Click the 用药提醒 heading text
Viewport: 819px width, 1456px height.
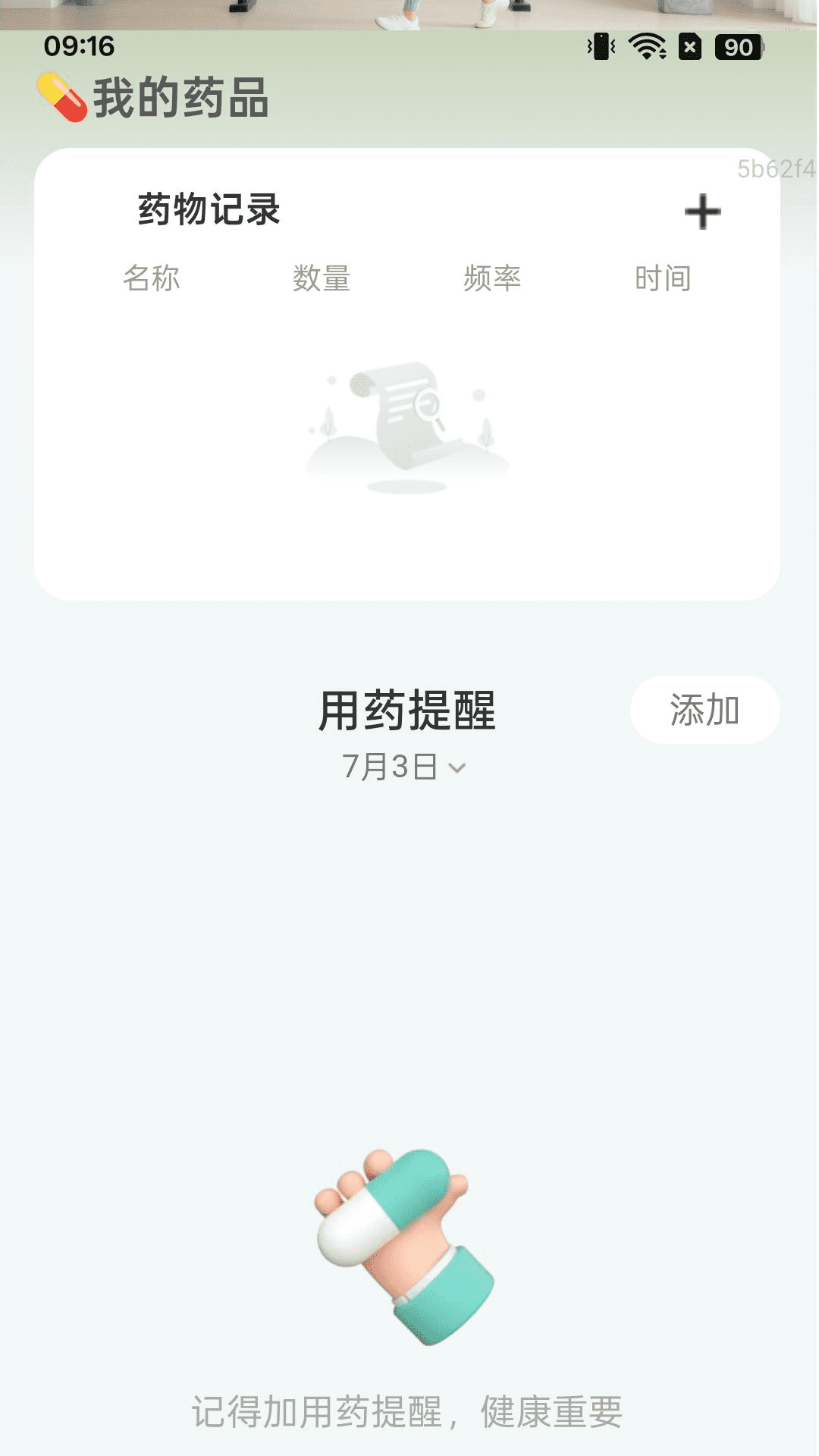click(x=409, y=710)
